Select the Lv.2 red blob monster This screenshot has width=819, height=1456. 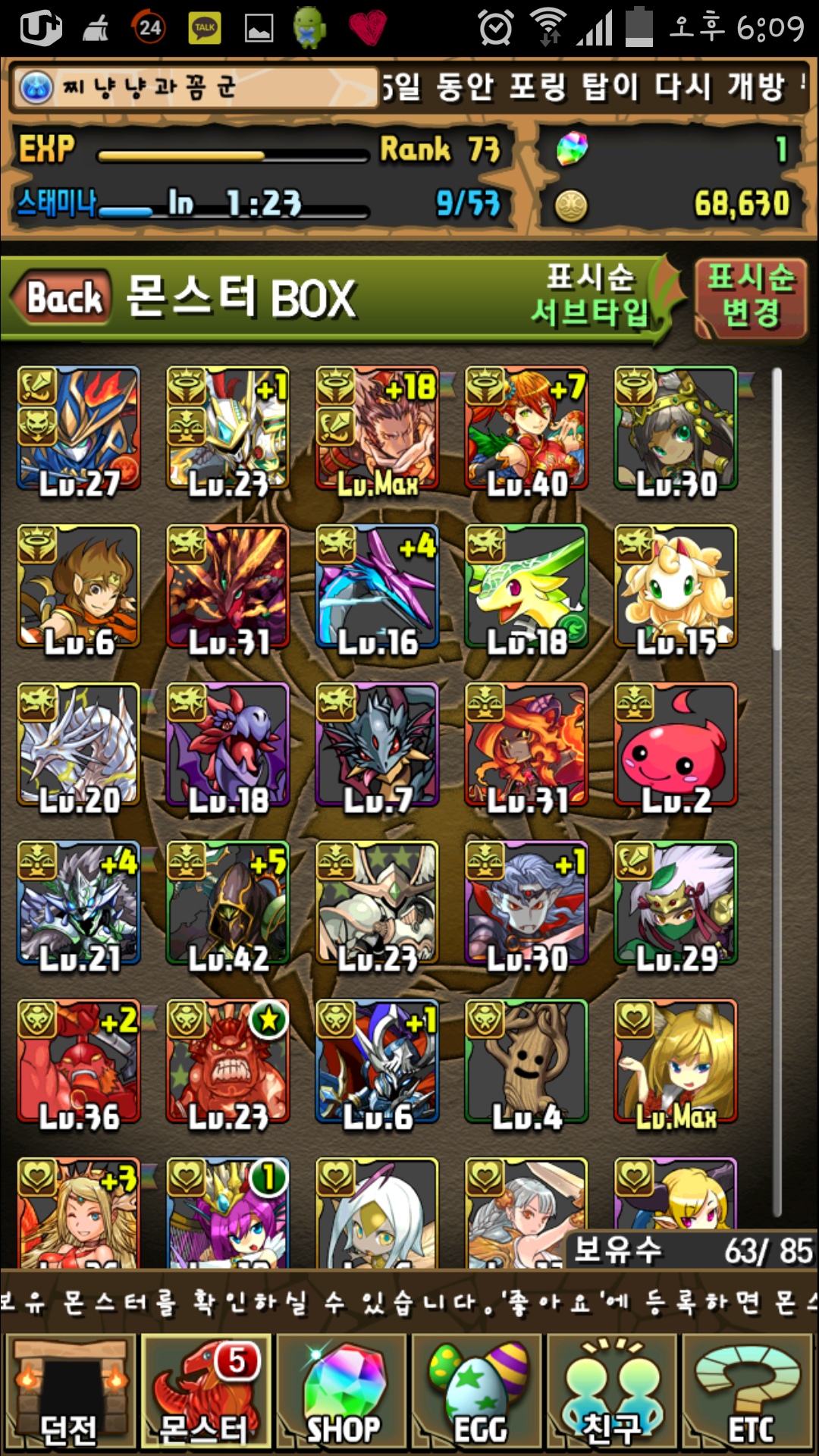pos(675,745)
